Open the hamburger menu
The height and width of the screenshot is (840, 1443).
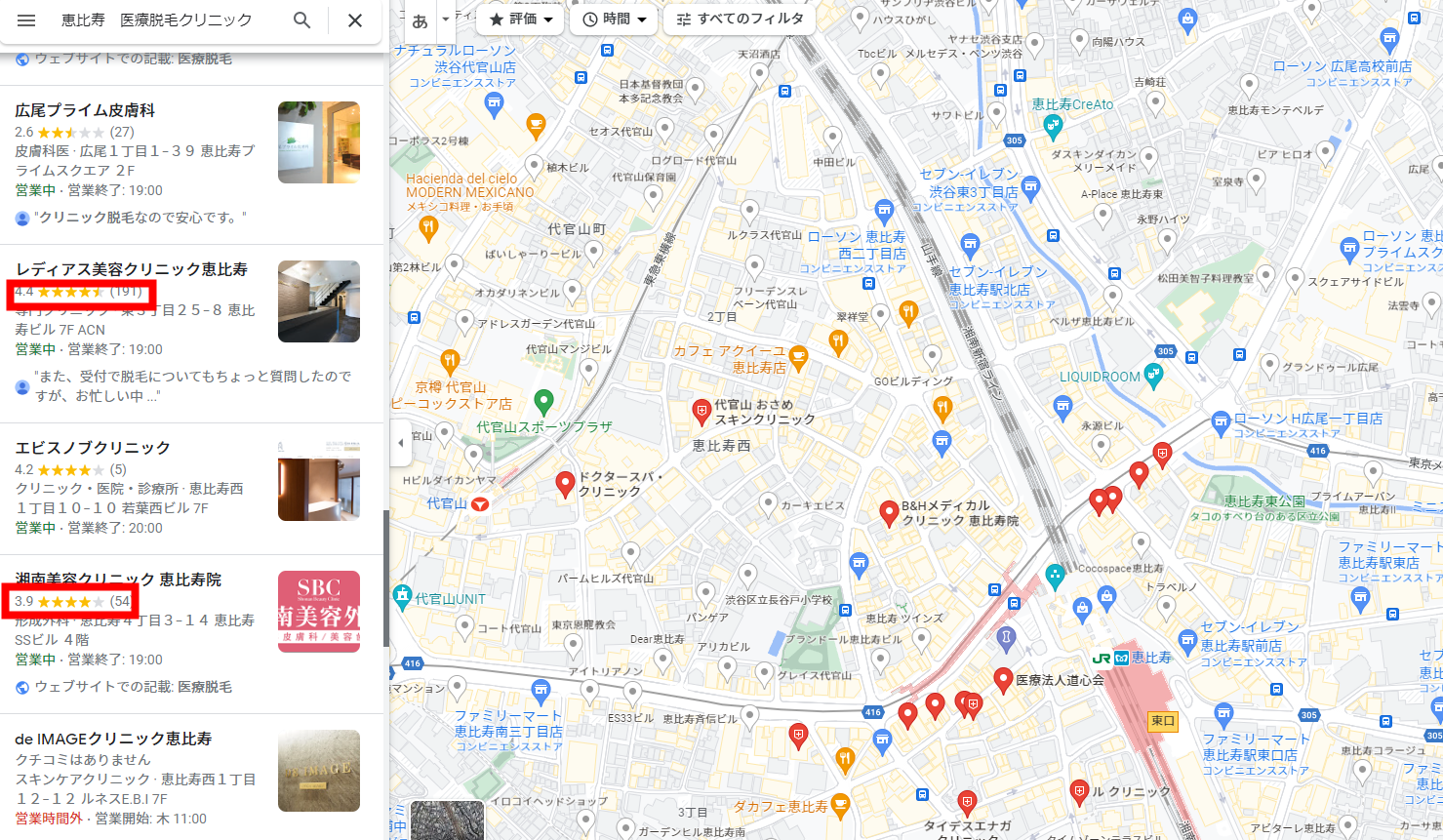click(x=26, y=20)
